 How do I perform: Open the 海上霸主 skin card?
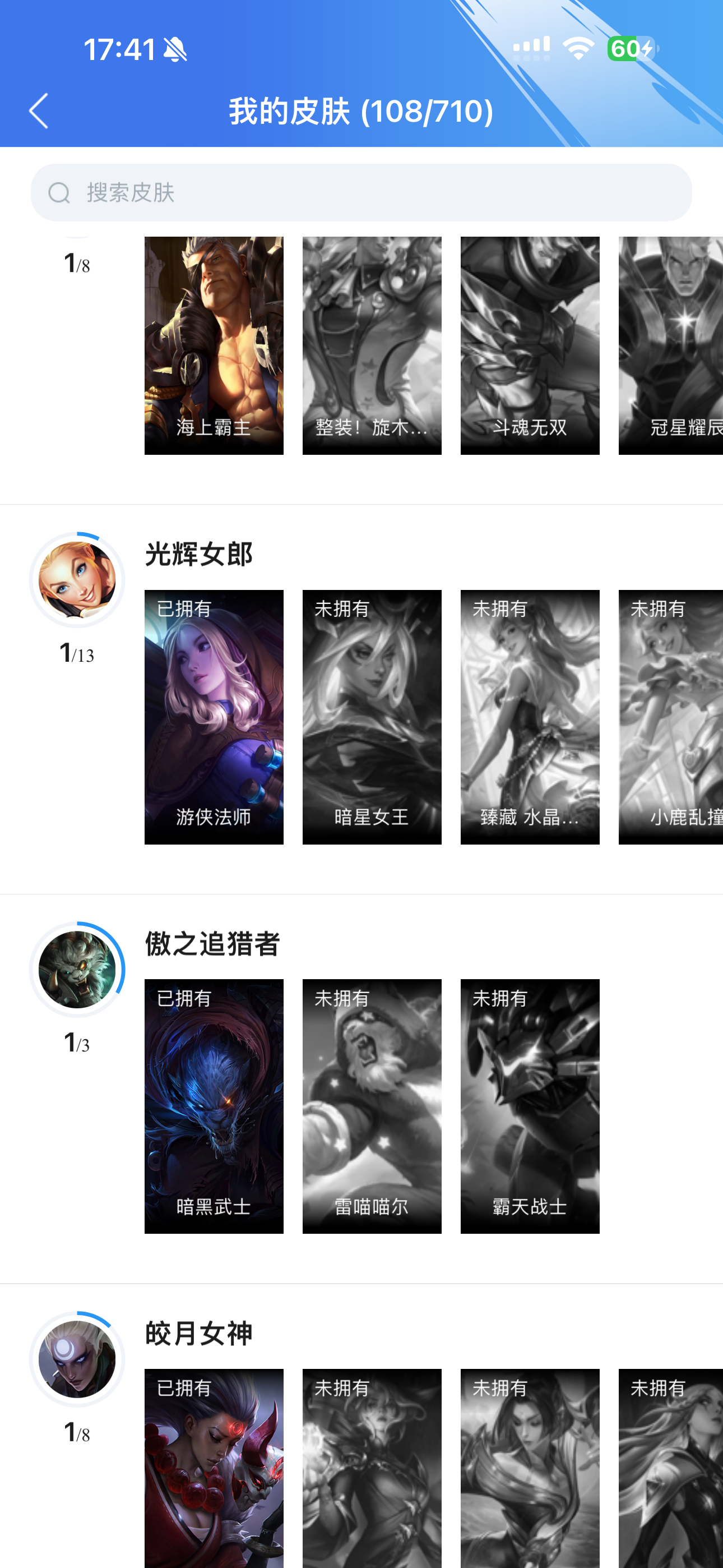(214, 346)
